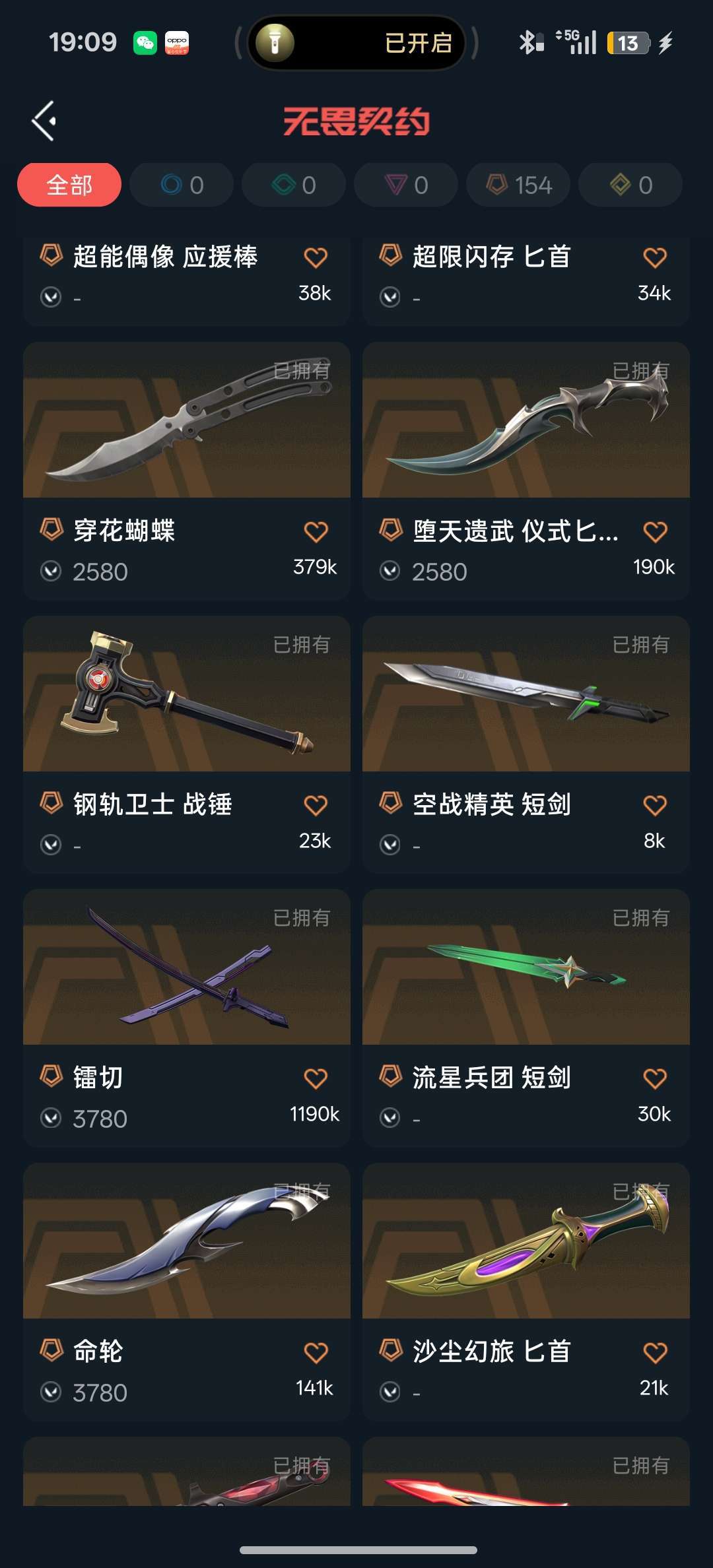Like the 穿花蝴蝶 skin
Image resolution: width=713 pixels, height=1568 pixels.
pyautogui.click(x=316, y=531)
